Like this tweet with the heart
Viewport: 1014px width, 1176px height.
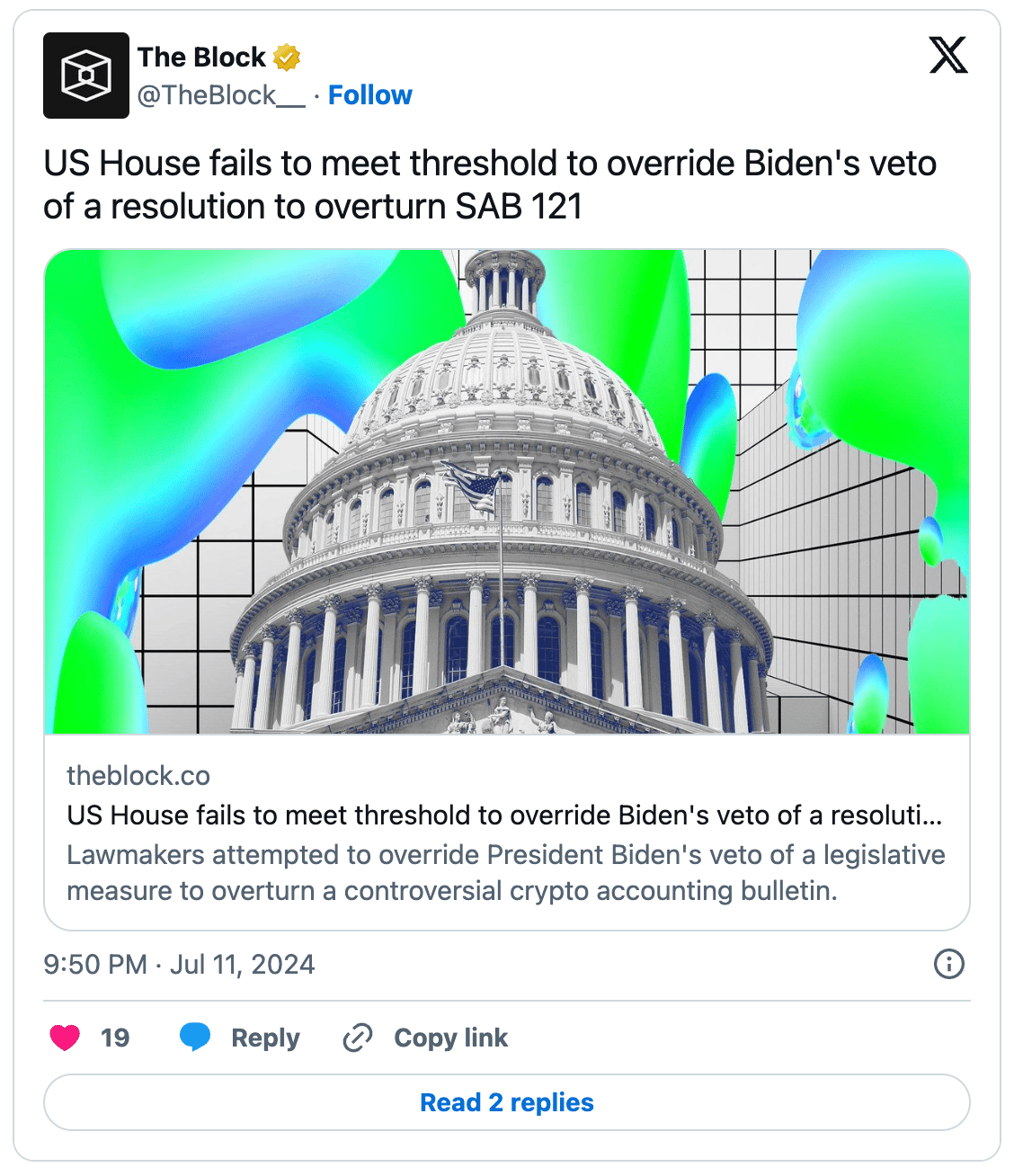click(65, 1038)
